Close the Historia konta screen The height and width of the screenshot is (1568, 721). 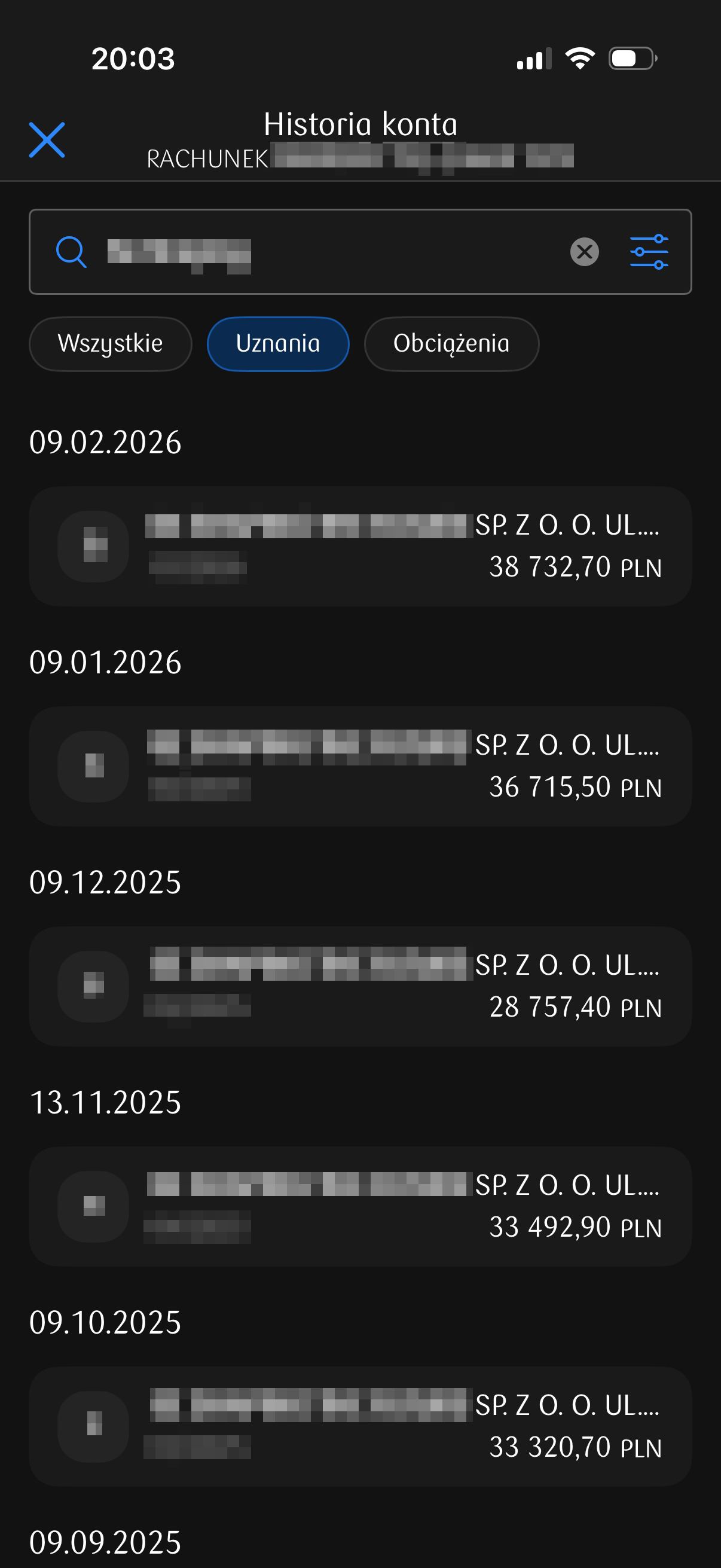[47, 139]
